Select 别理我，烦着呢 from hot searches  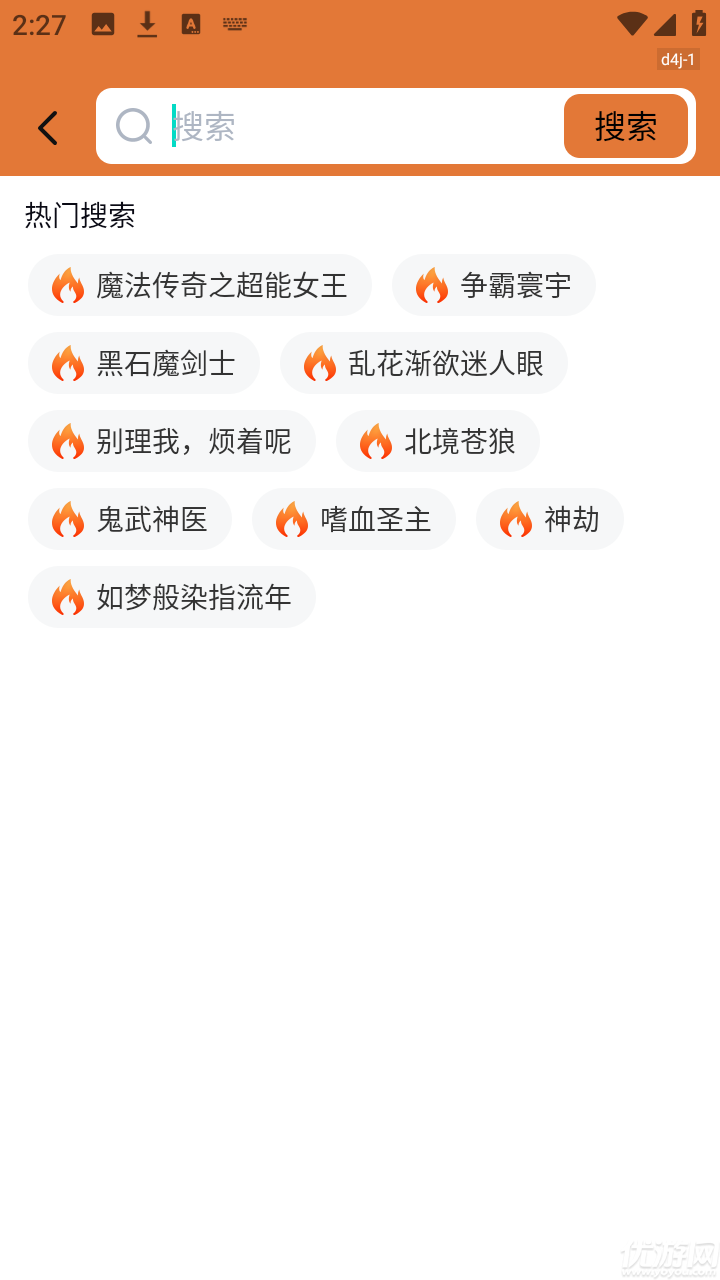(x=172, y=441)
